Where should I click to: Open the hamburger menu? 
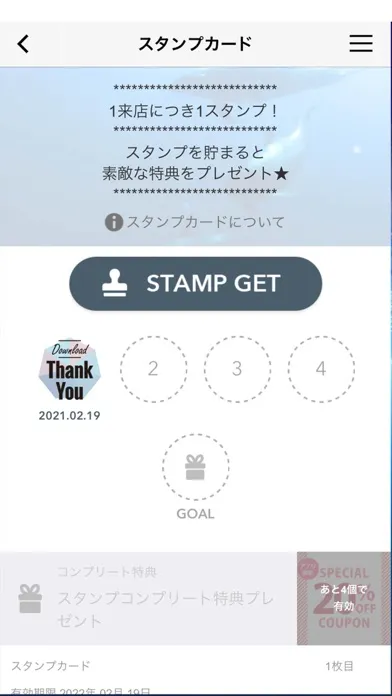361,44
